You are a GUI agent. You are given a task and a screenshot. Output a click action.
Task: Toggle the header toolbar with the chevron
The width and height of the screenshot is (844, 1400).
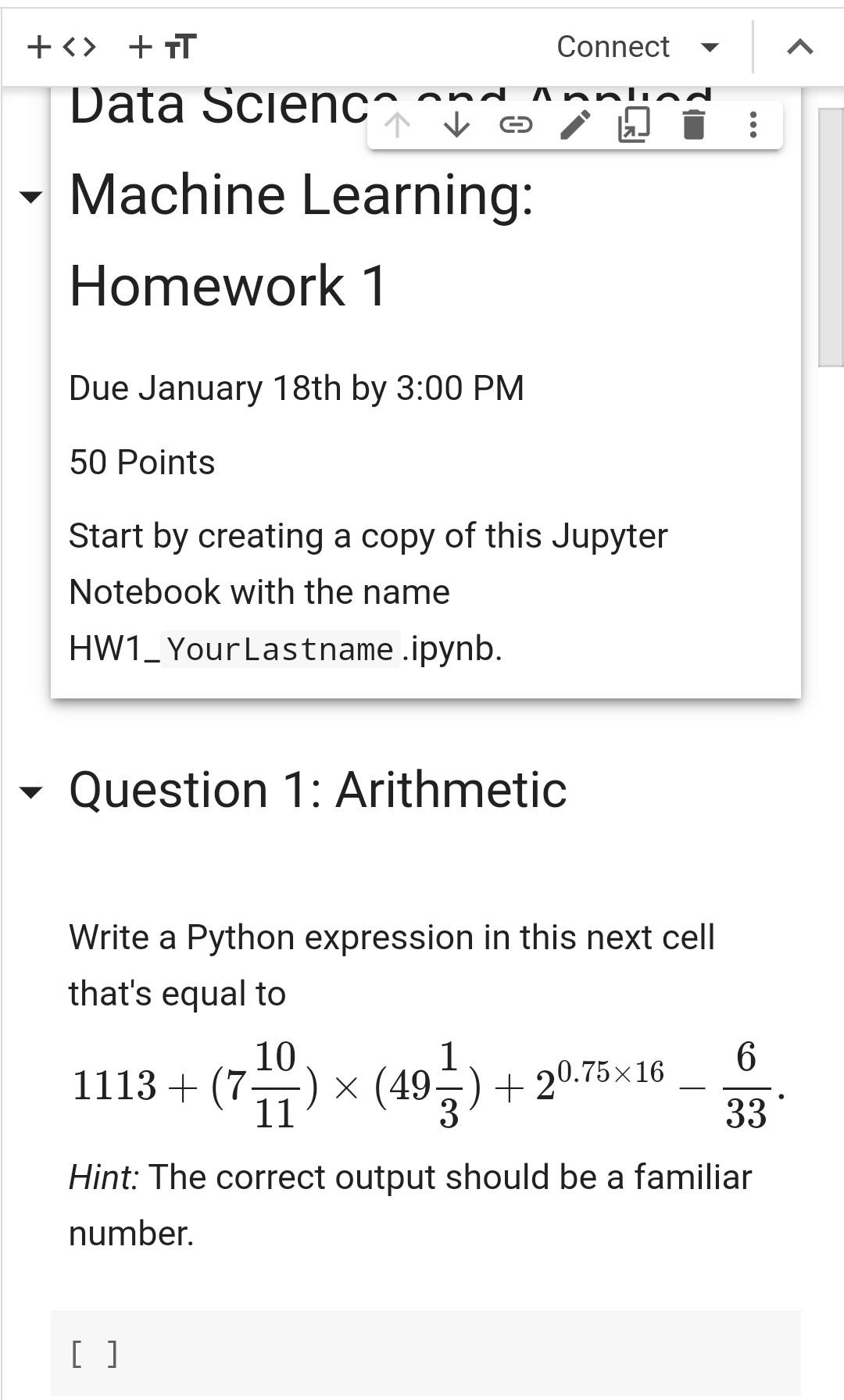tap(798, 46)
